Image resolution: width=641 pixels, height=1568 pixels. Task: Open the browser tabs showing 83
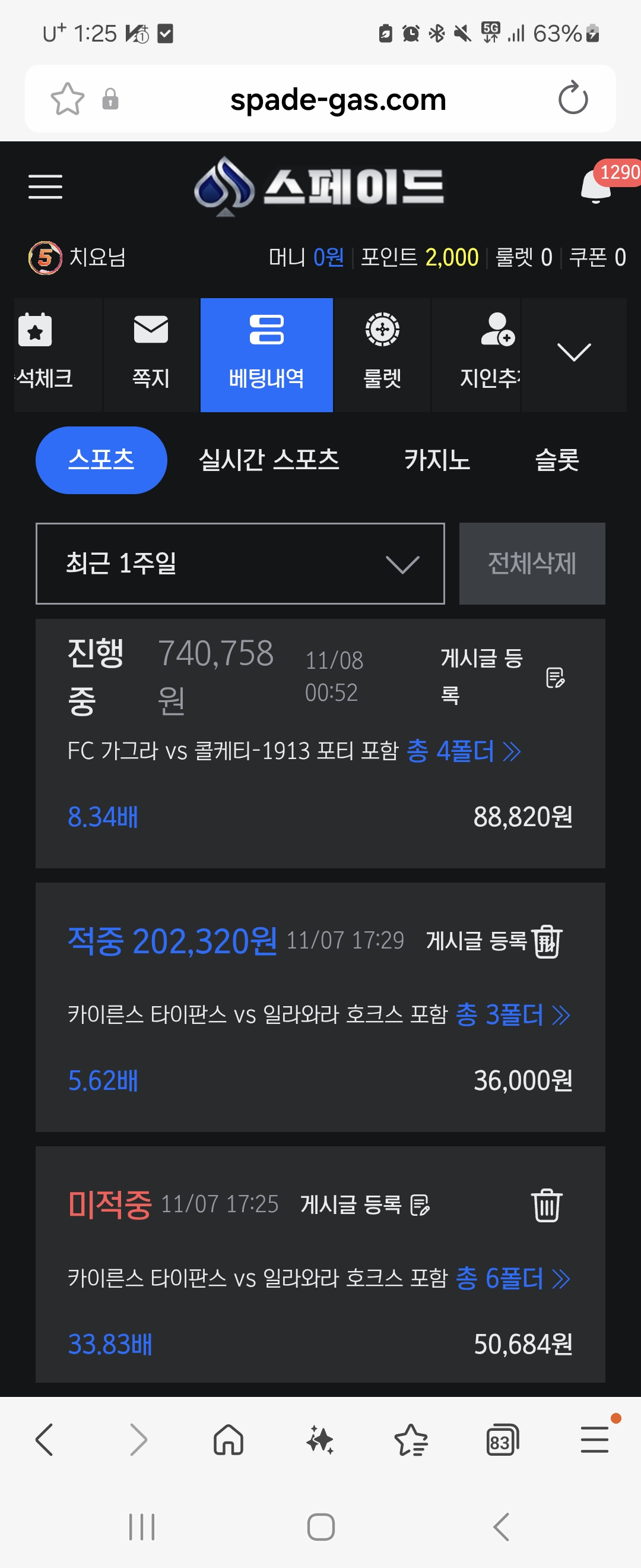(502, 1441)
